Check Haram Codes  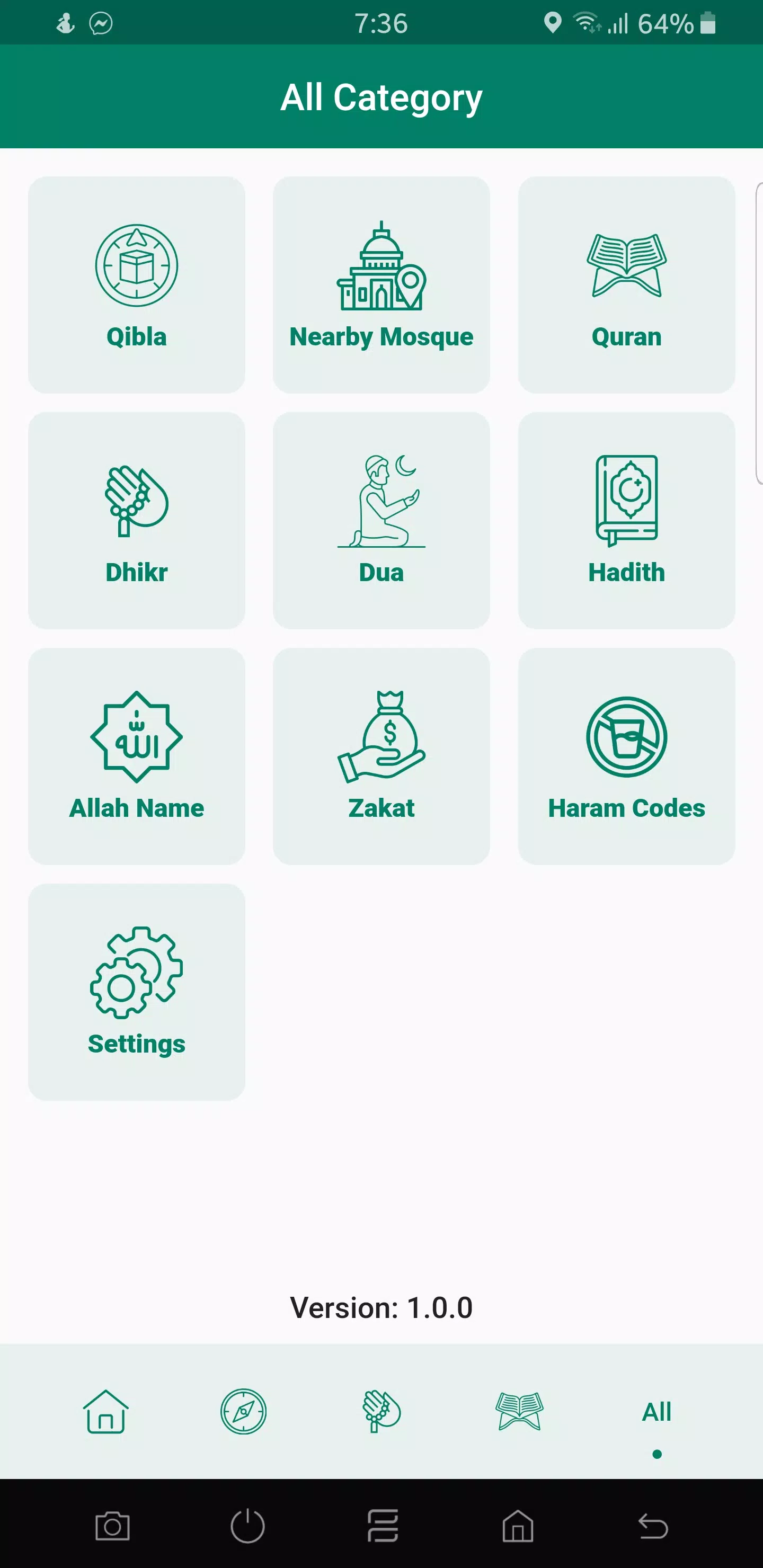tap(627, 756)
